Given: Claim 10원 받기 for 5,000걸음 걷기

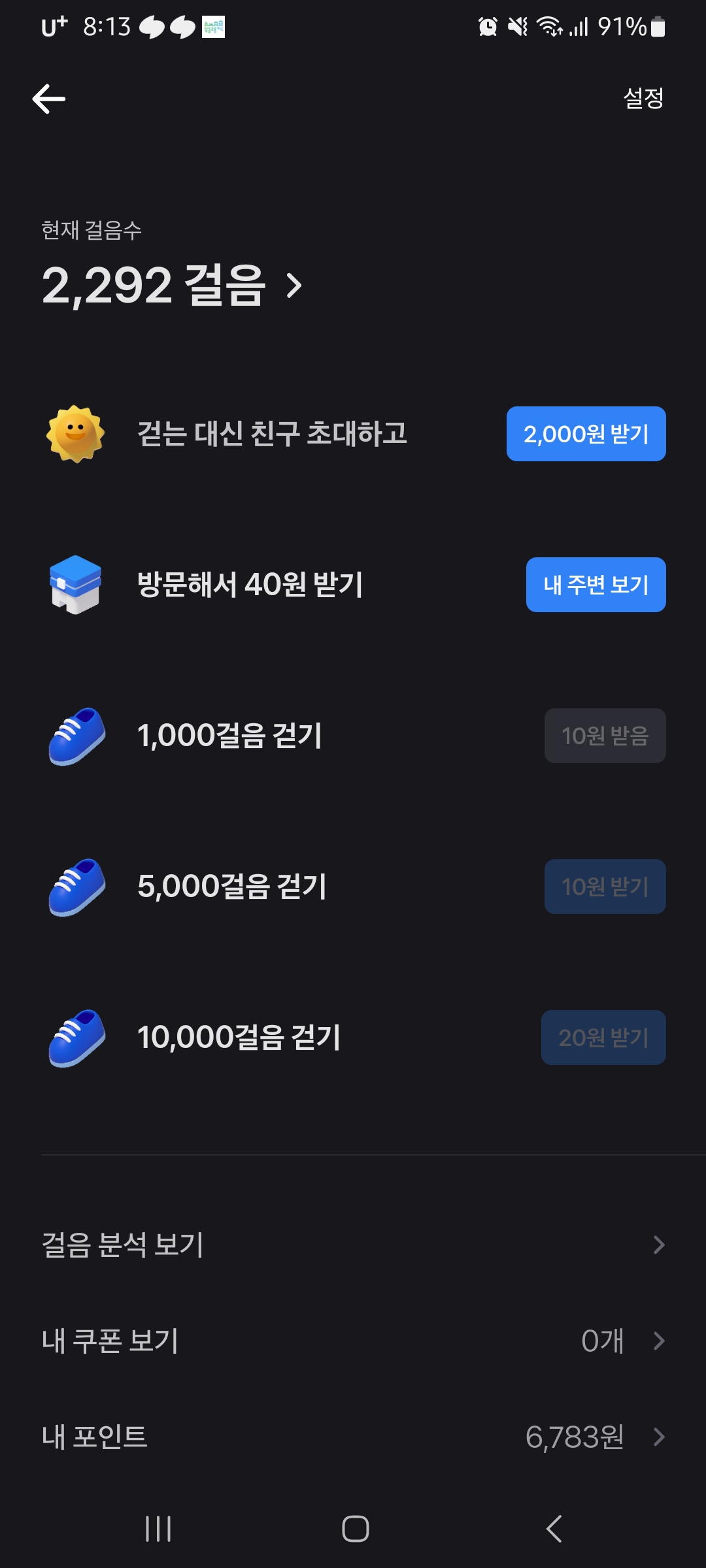Looking at the screenshot, I should click(x=605, y=887).
